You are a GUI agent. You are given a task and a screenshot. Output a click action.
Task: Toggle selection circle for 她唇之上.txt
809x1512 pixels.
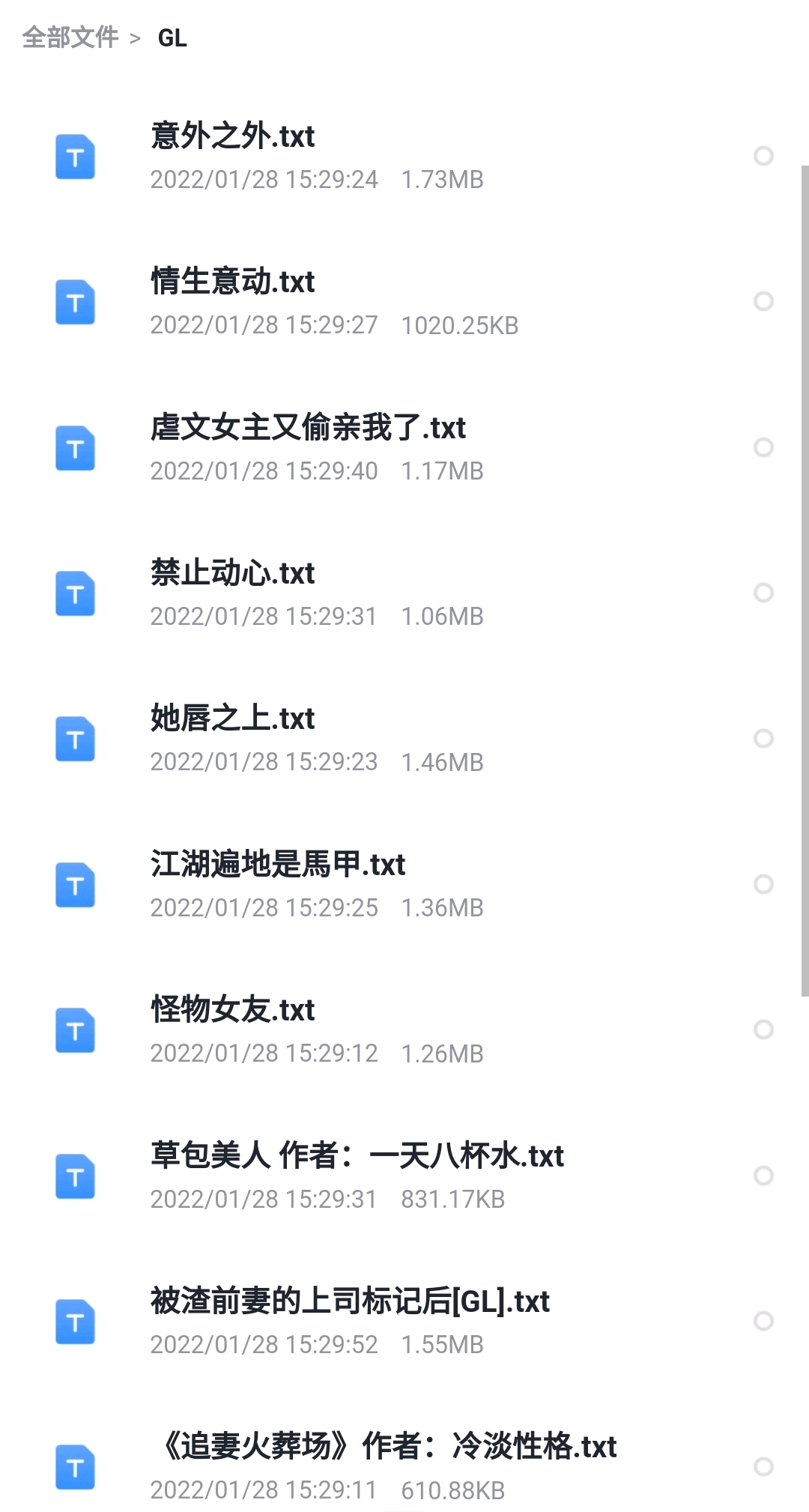point(763,739)
